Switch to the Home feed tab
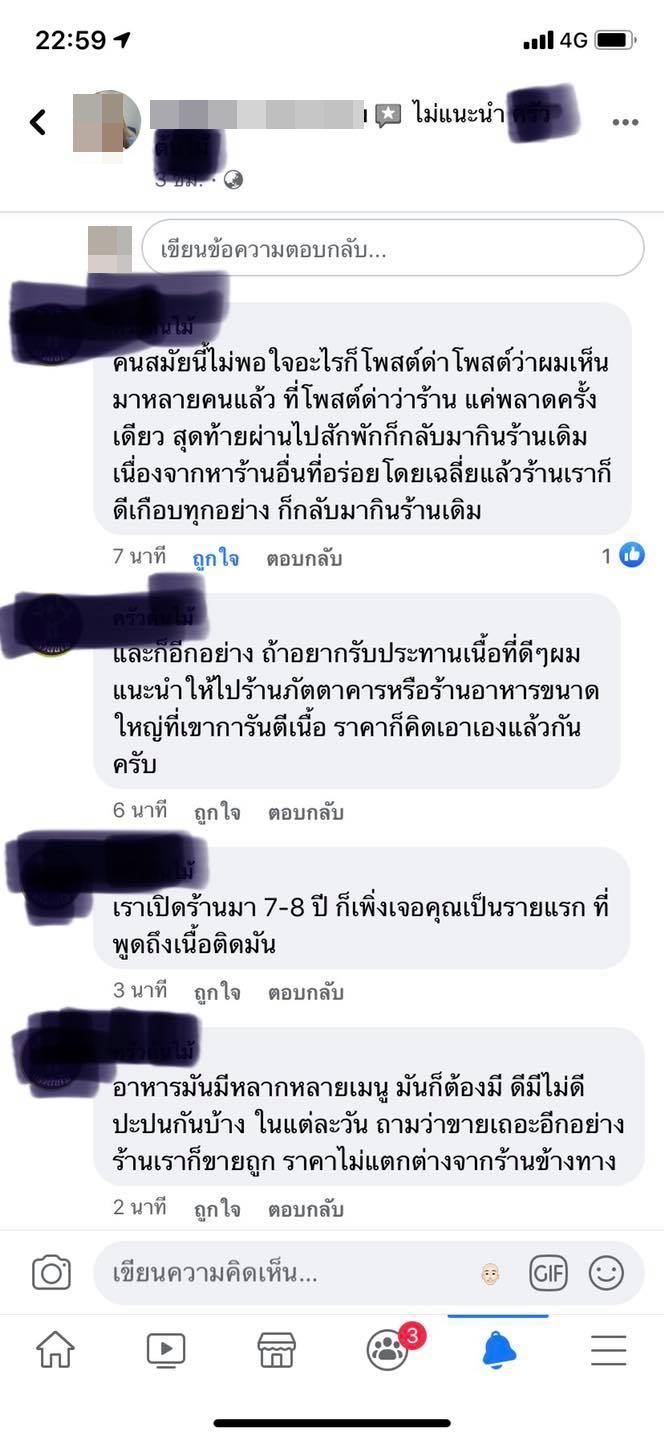This screenshot has height=1440, width=664. point(55,1350)
